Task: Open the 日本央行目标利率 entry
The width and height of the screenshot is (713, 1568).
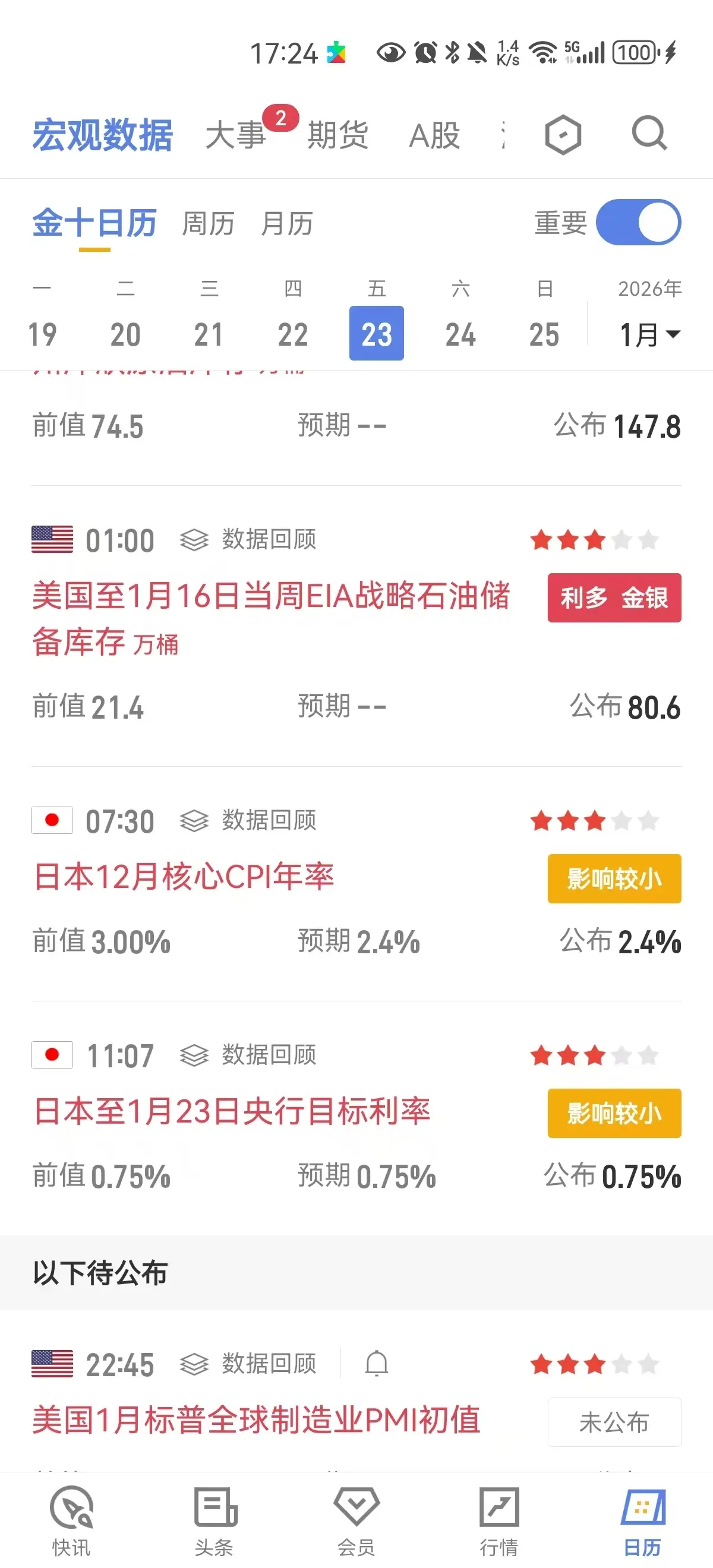Action: (x=232, y=1111)
